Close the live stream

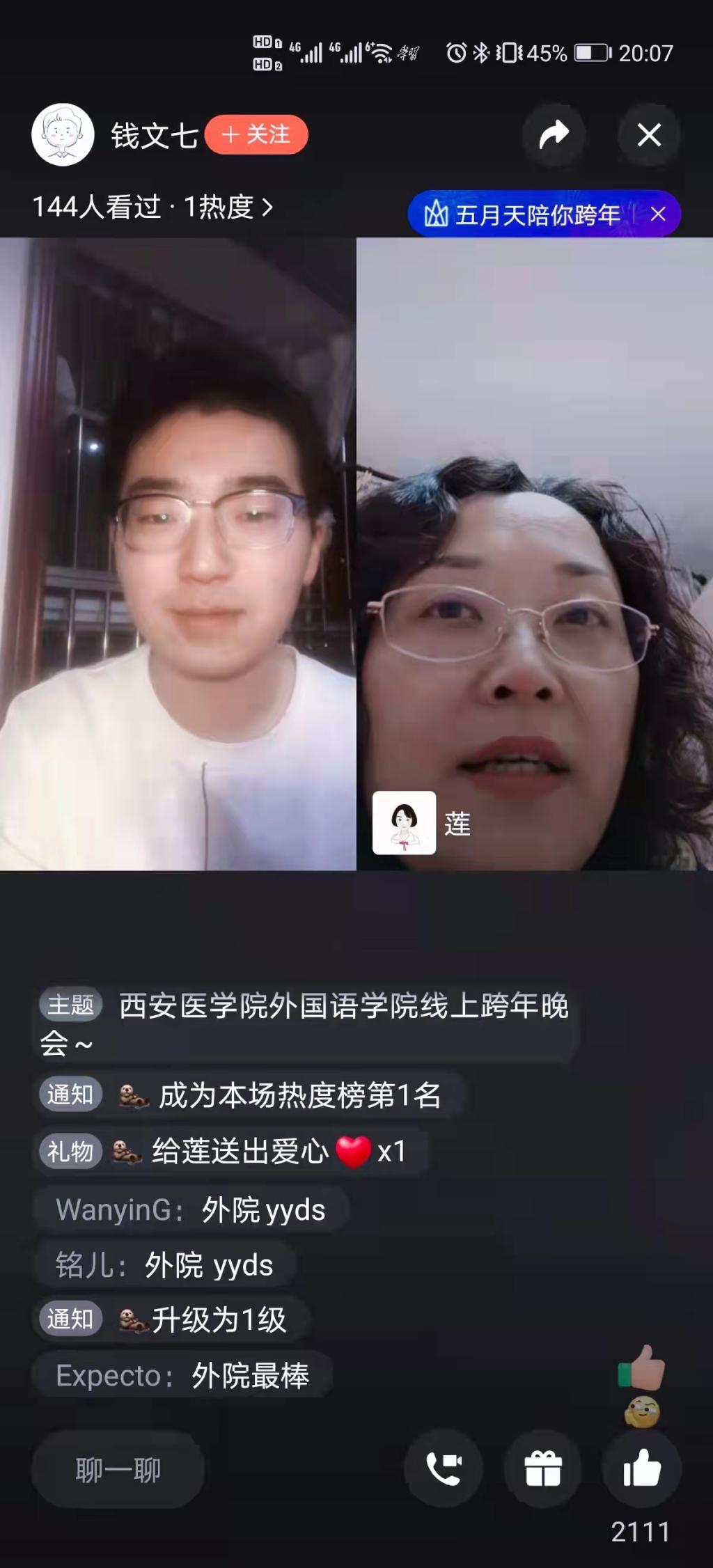(649, 134)
